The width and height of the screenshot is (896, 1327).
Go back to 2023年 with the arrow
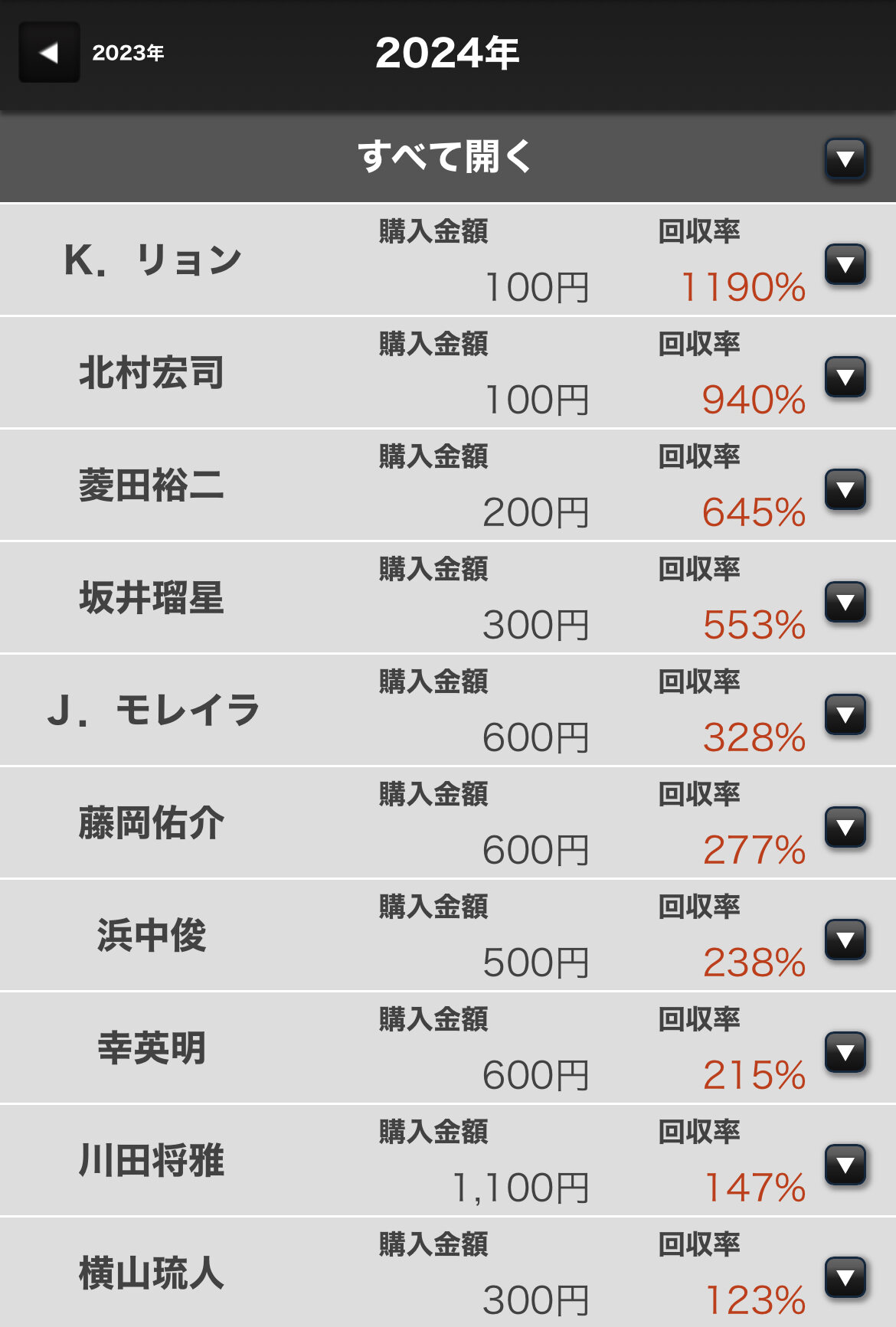(49, 52)
